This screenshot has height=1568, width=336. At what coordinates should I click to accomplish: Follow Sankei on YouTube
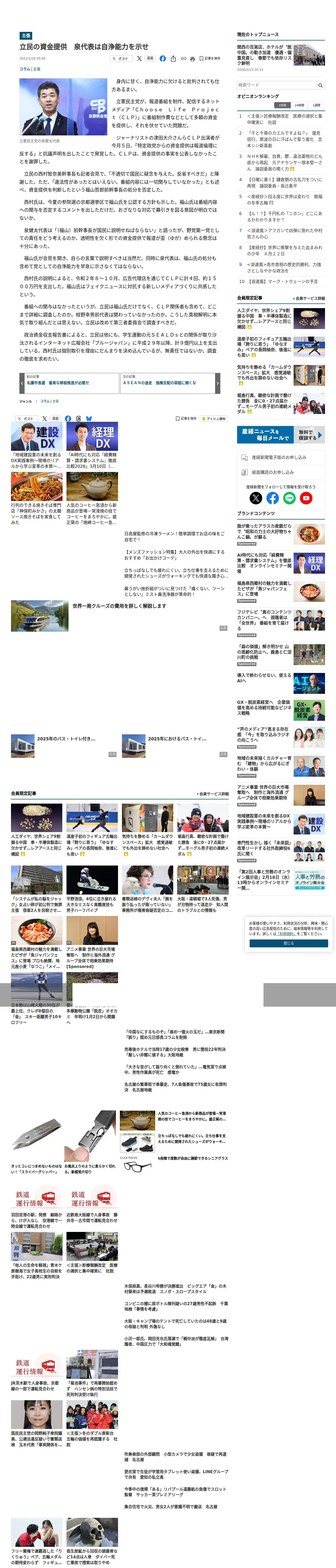pos(306,498)
